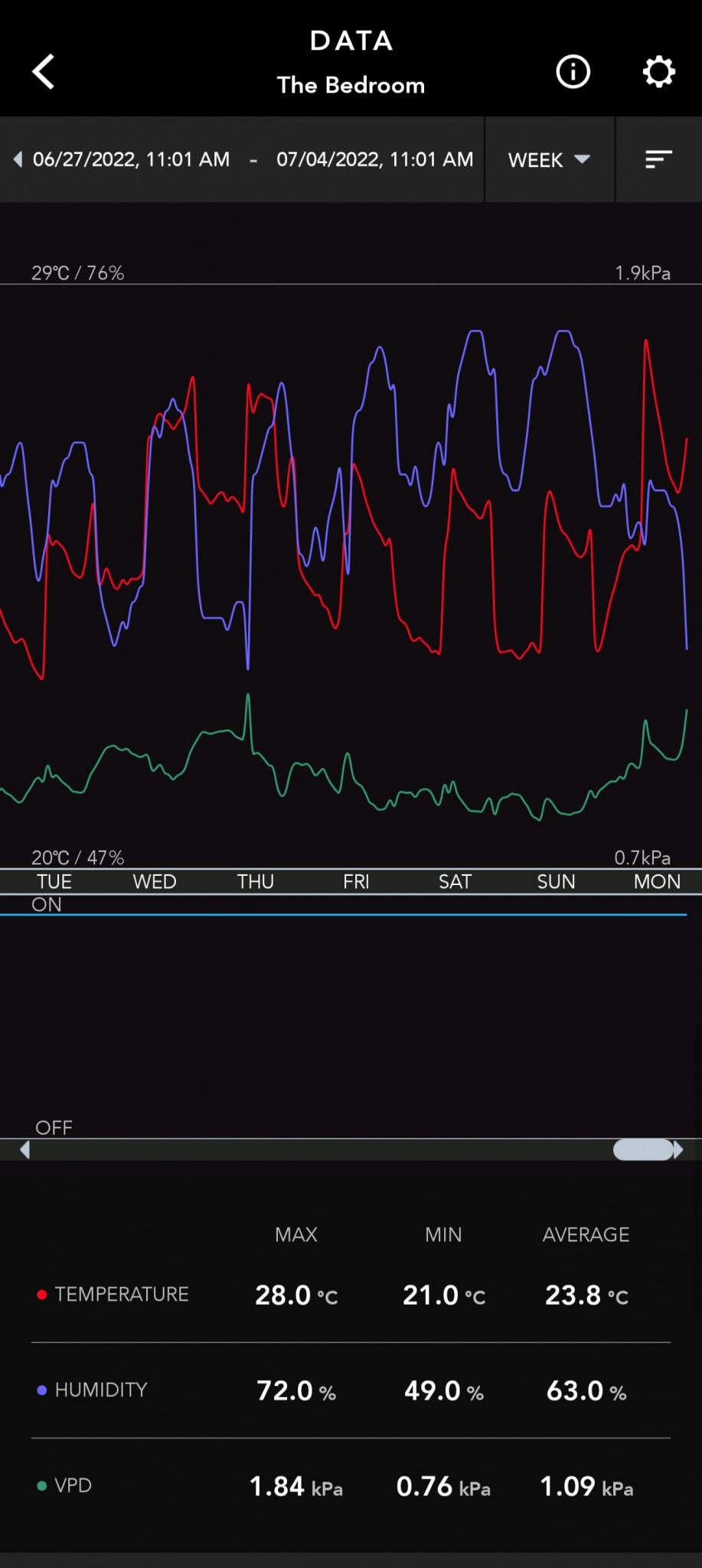
Task: Go to the previous date range arrow
Action: 18,159
